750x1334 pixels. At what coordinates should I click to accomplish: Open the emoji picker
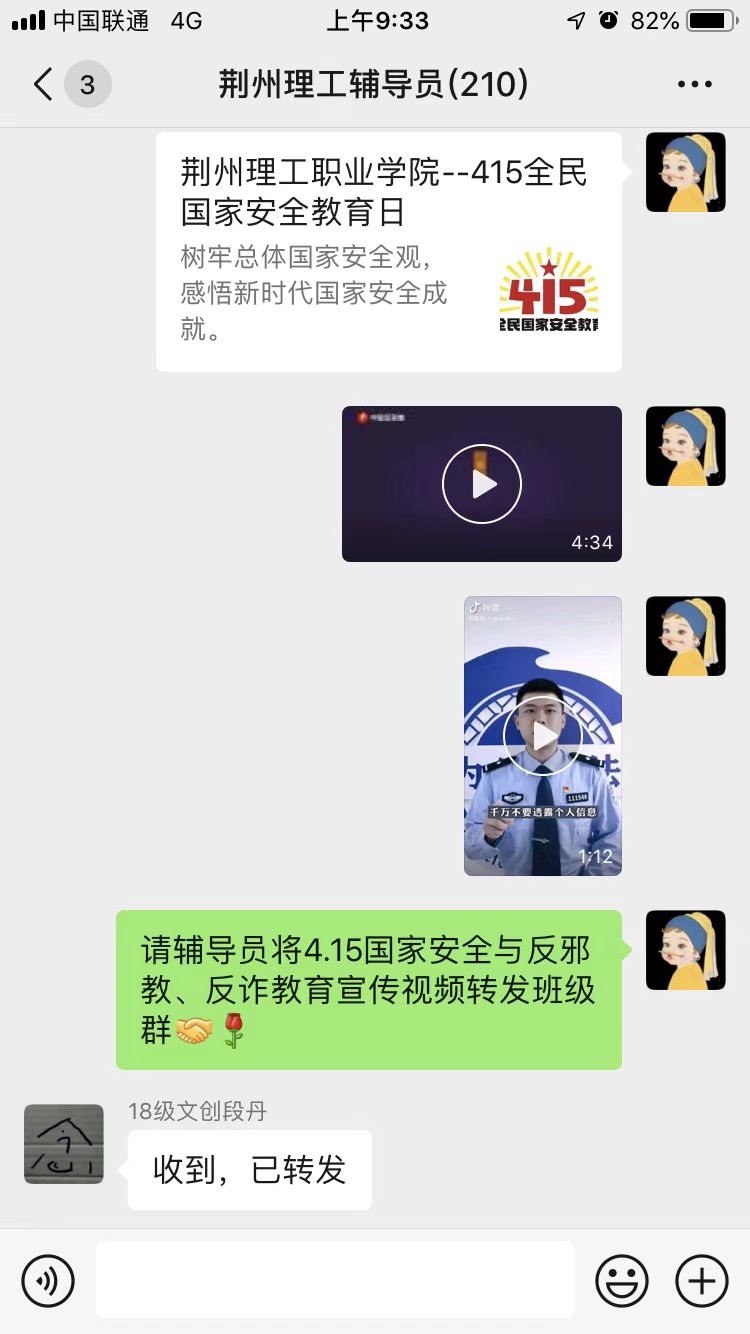tap(622, 1280)
